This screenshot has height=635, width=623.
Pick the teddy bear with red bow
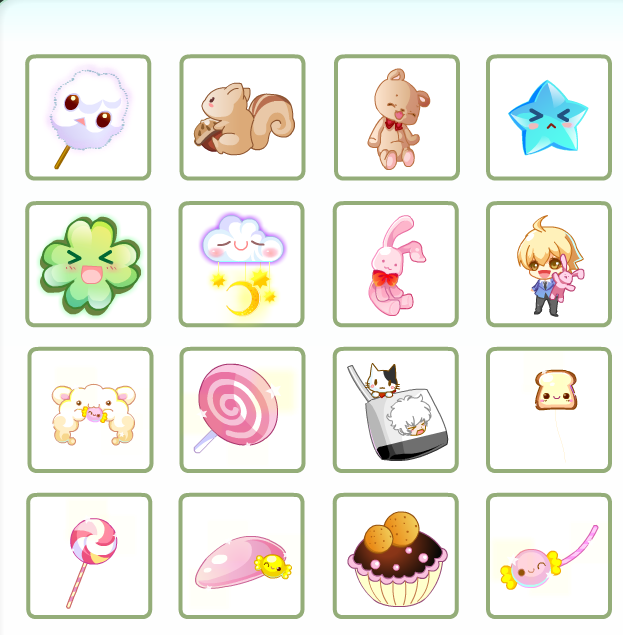tap(396, 118)
